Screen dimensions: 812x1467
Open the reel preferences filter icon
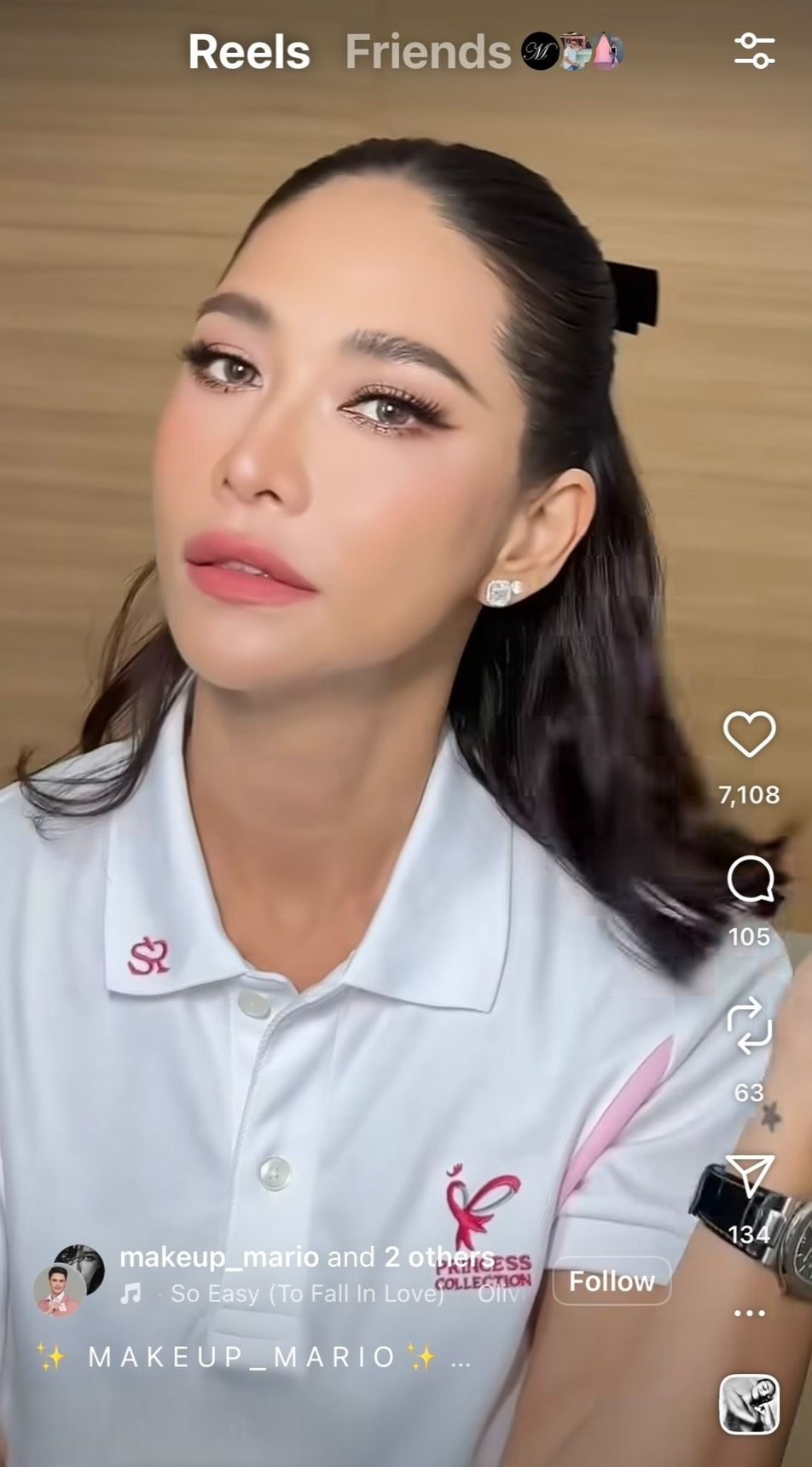click(754, 51)
